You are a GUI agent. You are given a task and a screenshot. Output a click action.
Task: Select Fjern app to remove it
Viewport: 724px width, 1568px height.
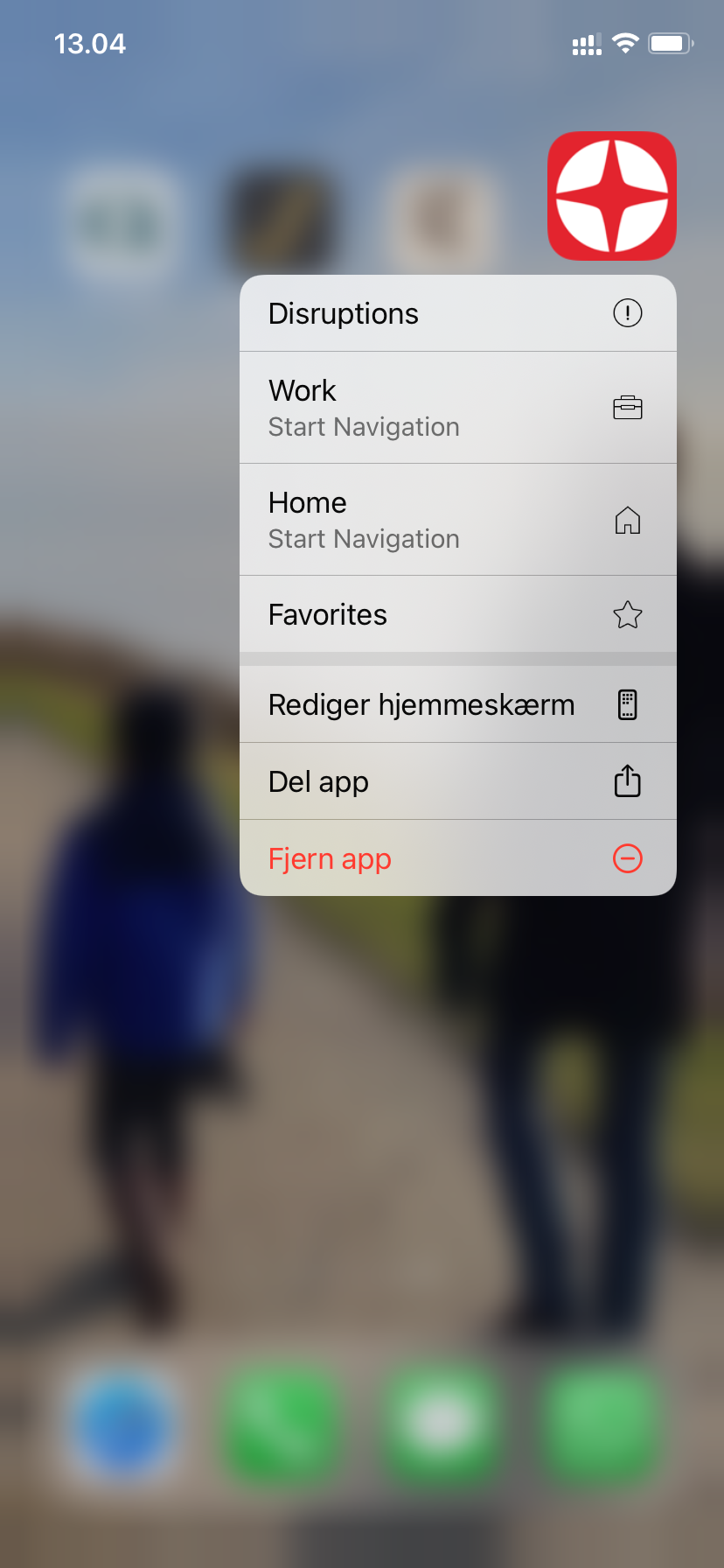point(458,858)
